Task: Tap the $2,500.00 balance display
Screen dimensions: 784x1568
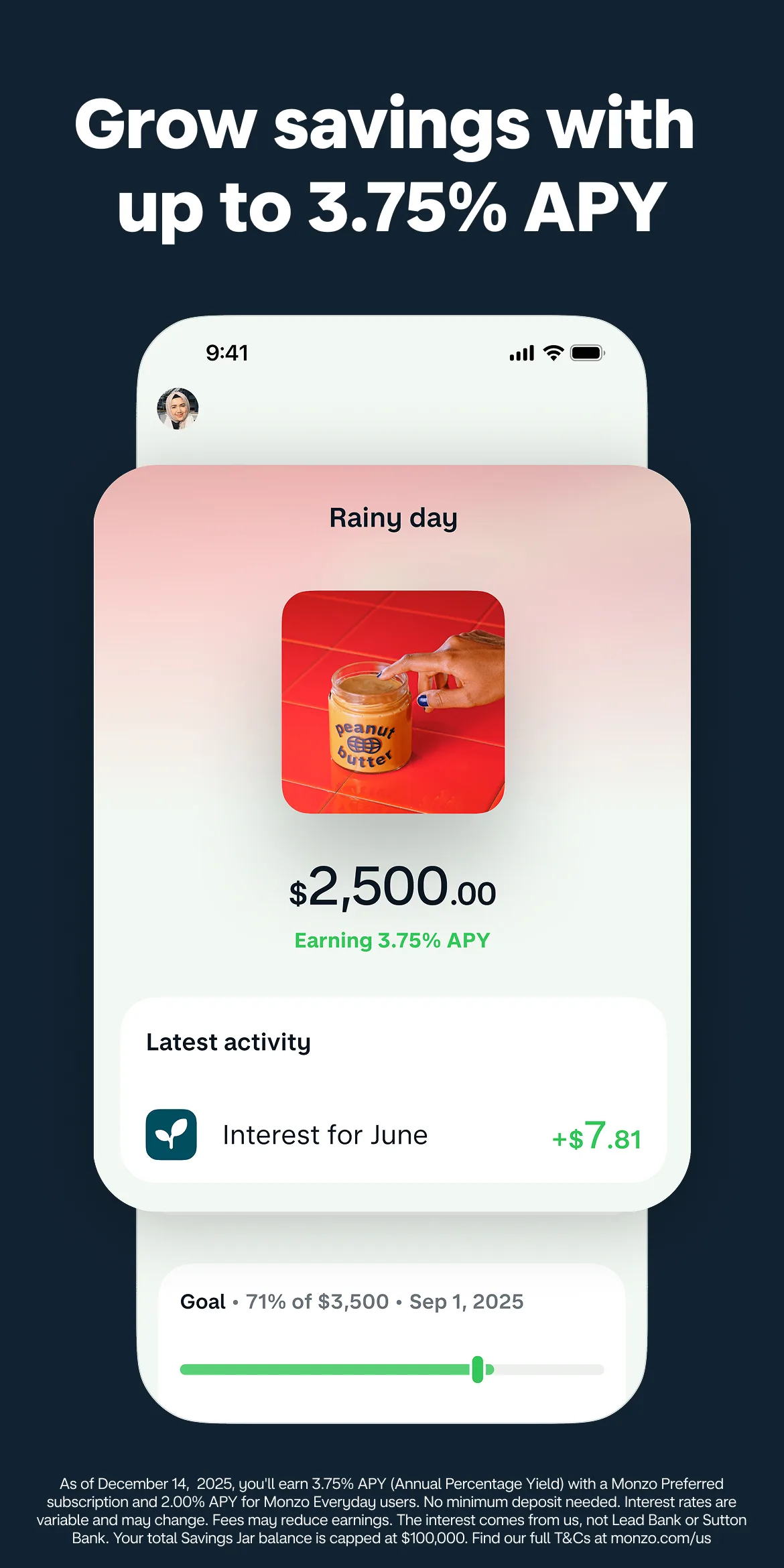Action: click(x=392, y=887)
